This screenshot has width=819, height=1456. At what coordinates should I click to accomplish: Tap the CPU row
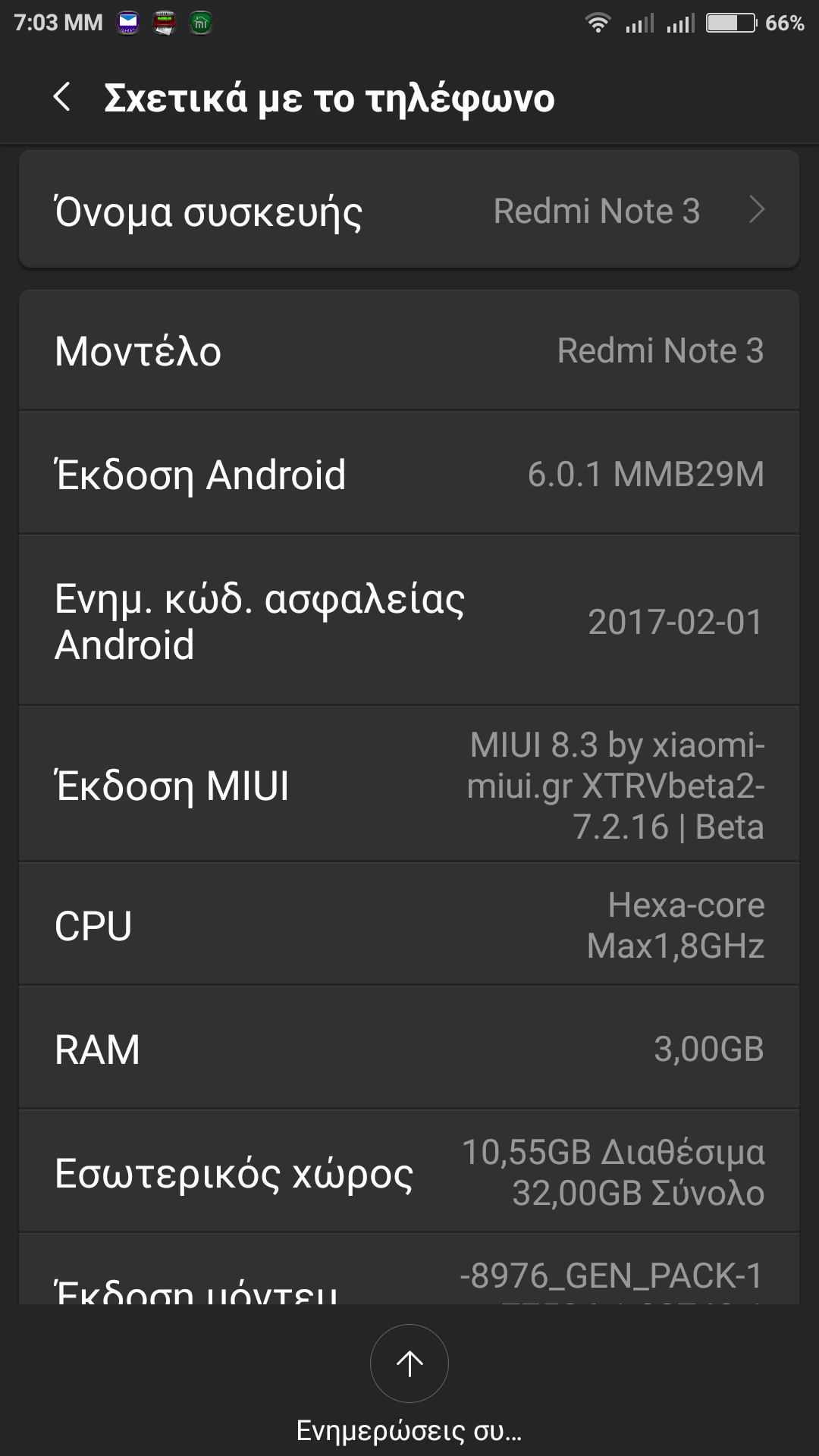tap(409, 924)
